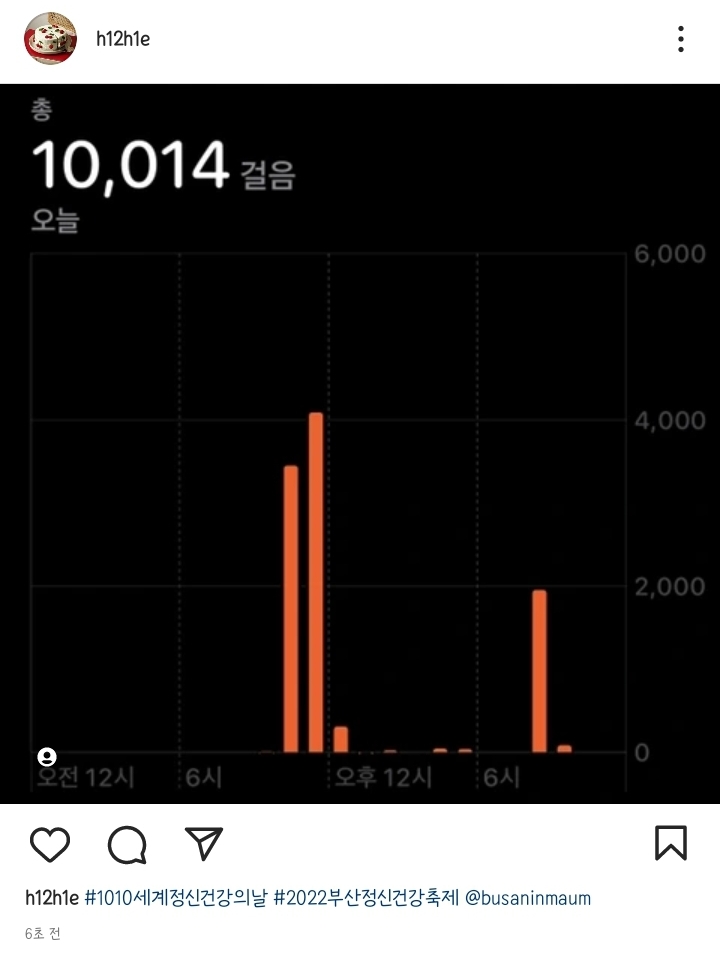Screen dimensions: 720x970
Task: Bookmark this post
Action: 671,843
